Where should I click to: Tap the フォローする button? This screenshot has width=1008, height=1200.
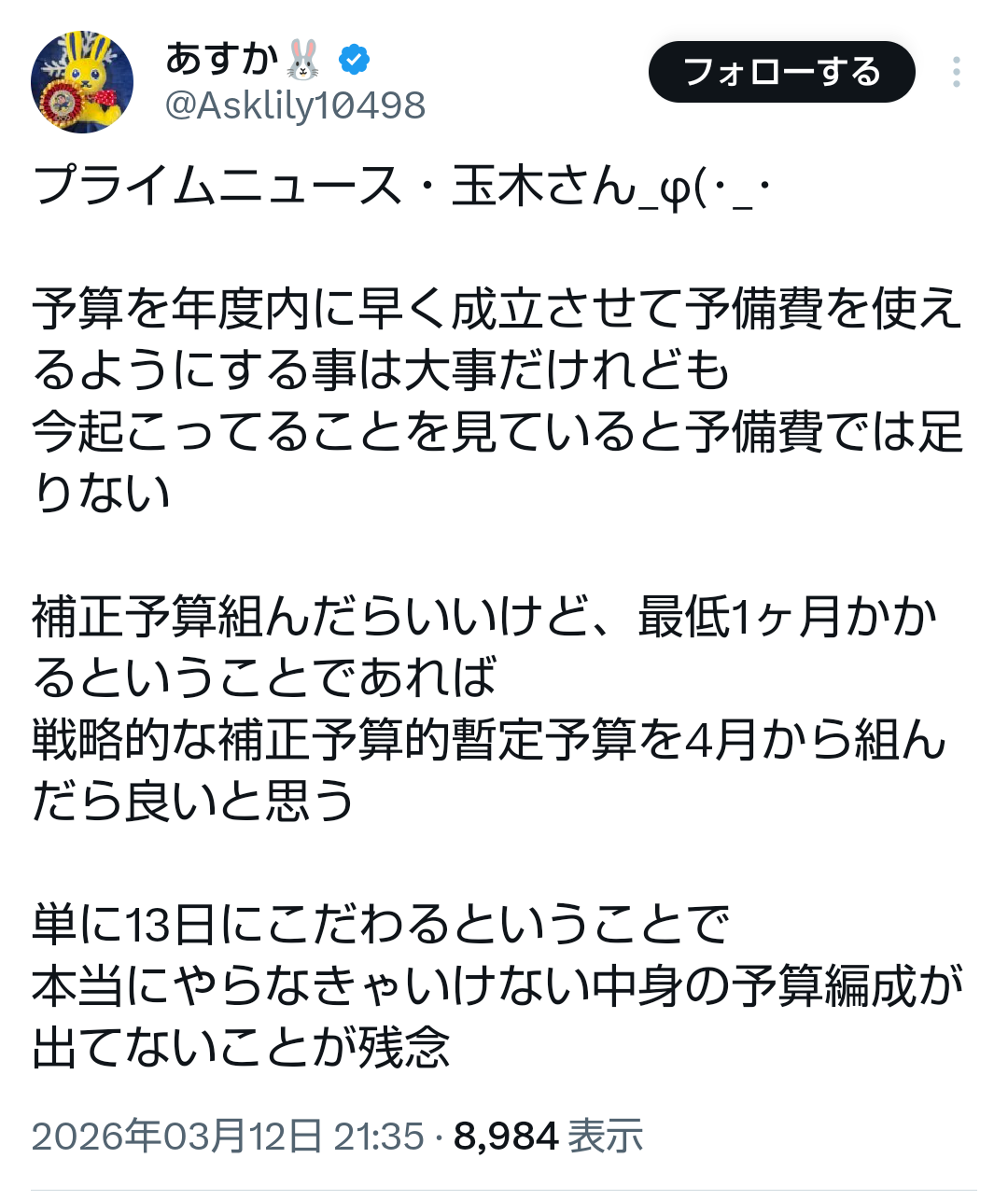781,73
